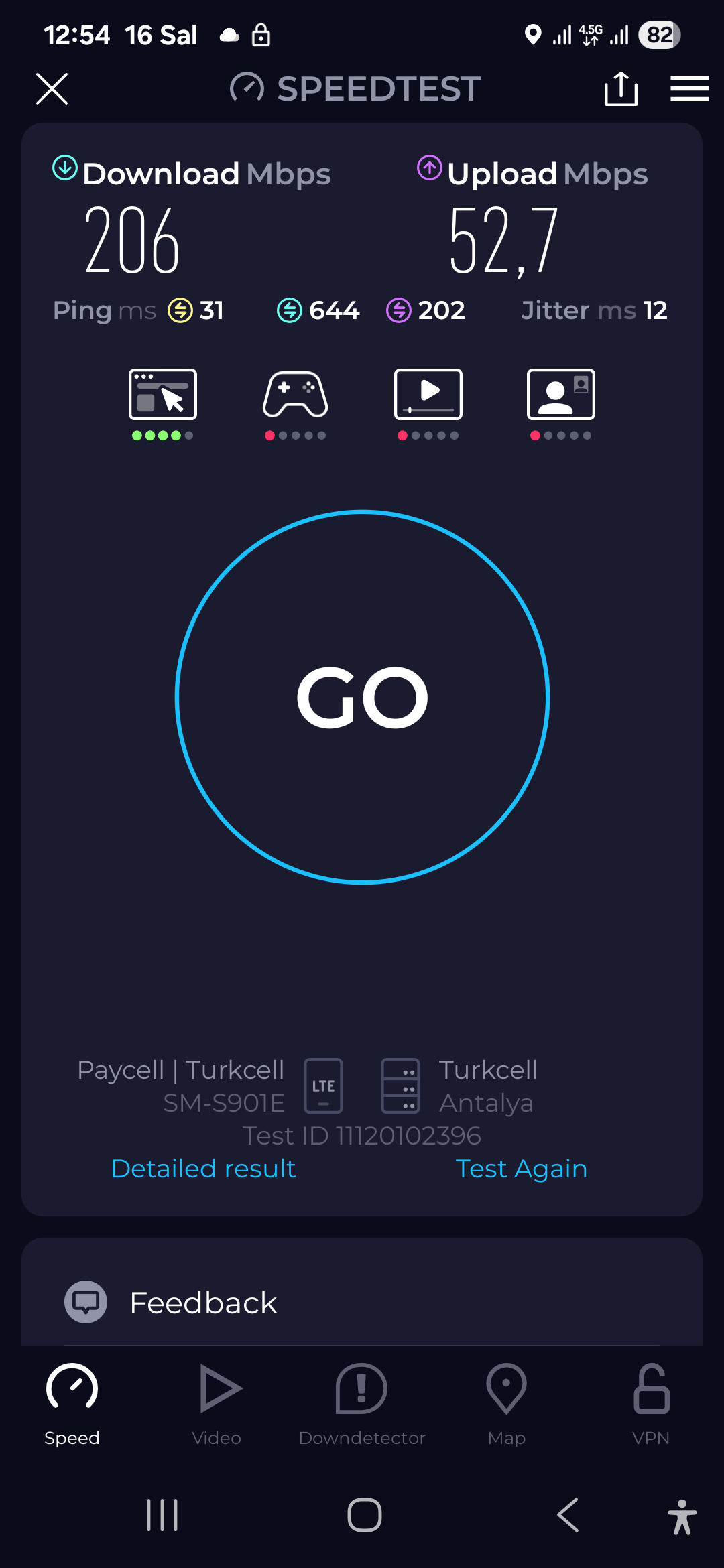Open the Detailed result link
This screenshot has width=724, height=1568.
pyautogui.click(x=203, y=1169)
